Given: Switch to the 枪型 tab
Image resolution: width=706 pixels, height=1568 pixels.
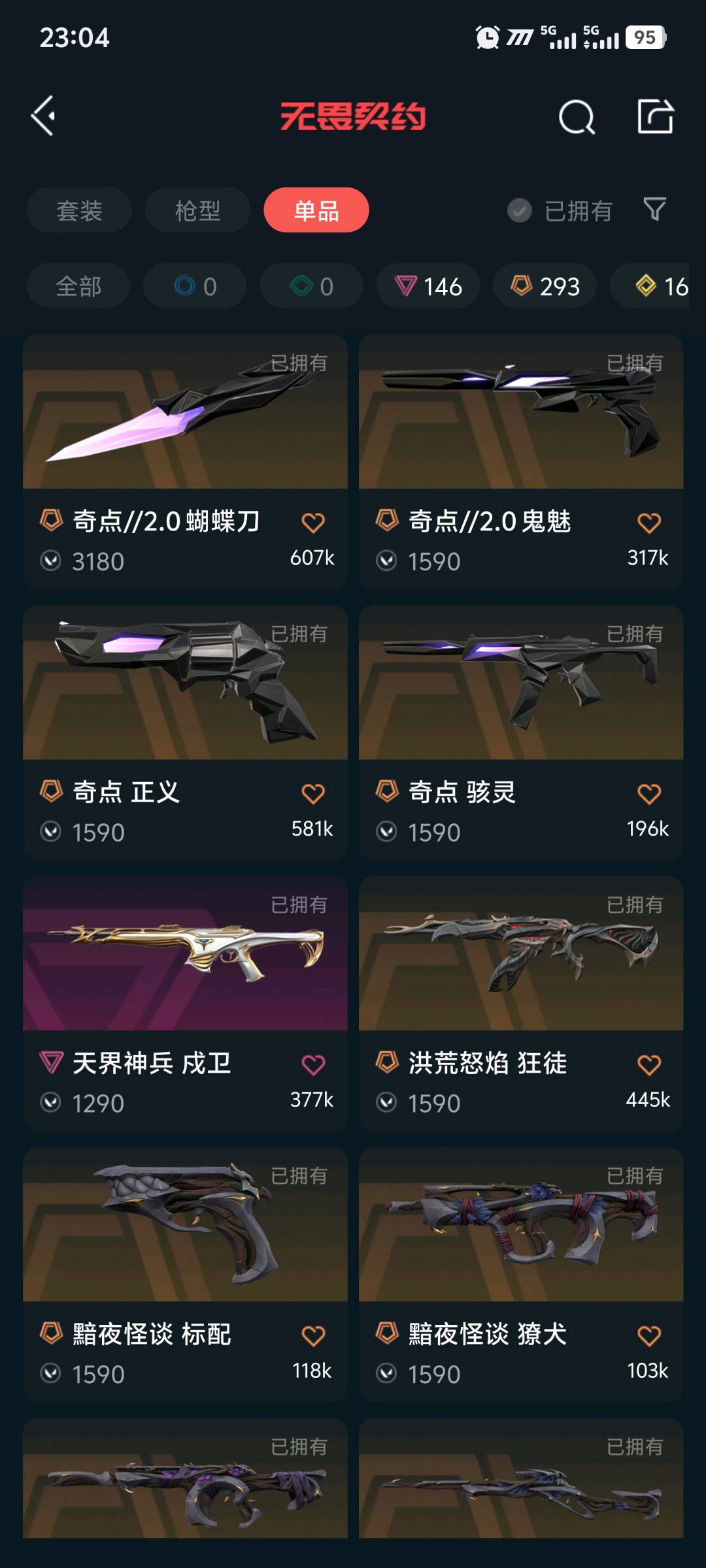Looking at the screenshot, I should coord(197,210).
